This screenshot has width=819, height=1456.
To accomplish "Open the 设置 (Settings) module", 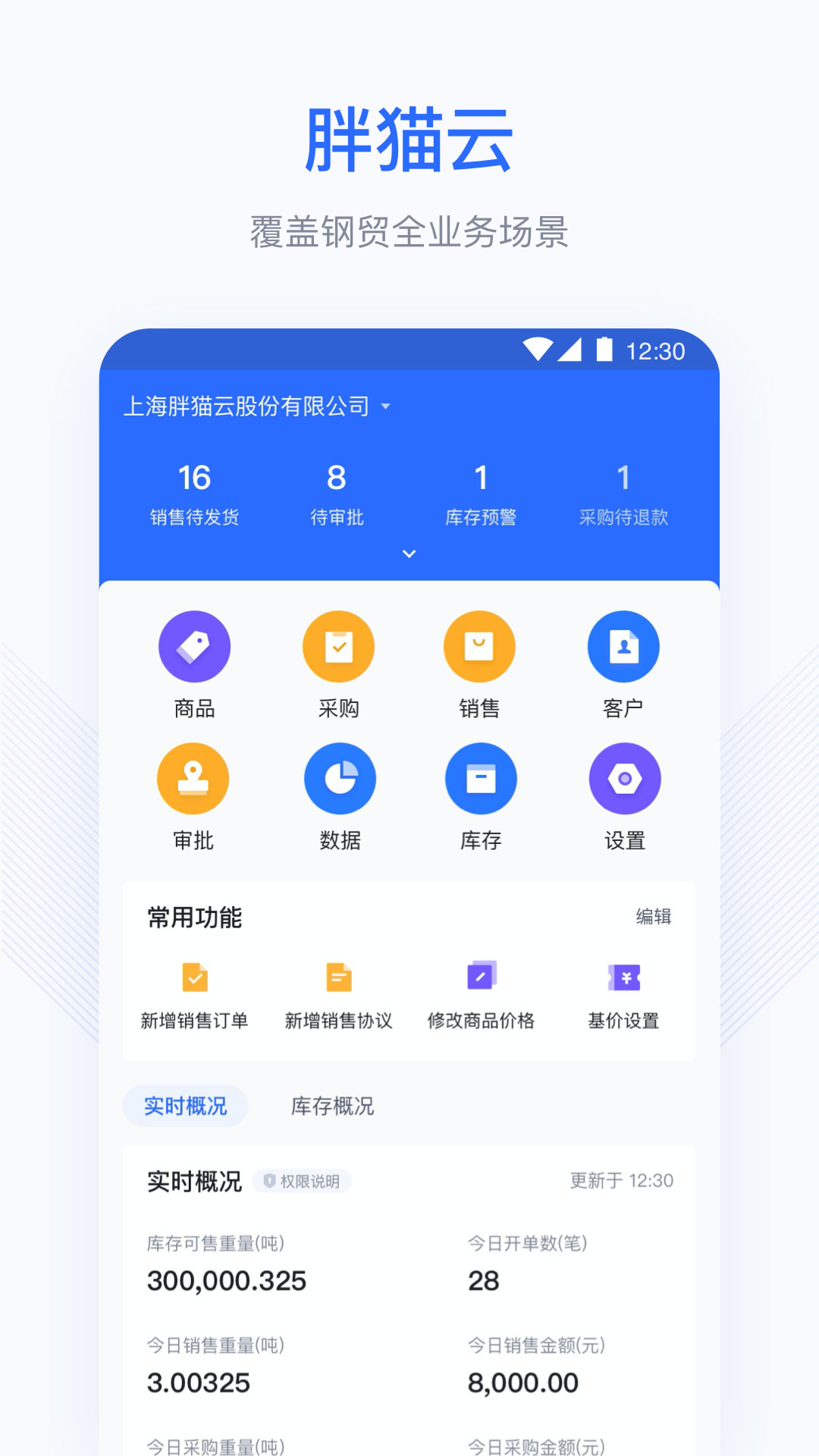I will [x=623, y=778].
